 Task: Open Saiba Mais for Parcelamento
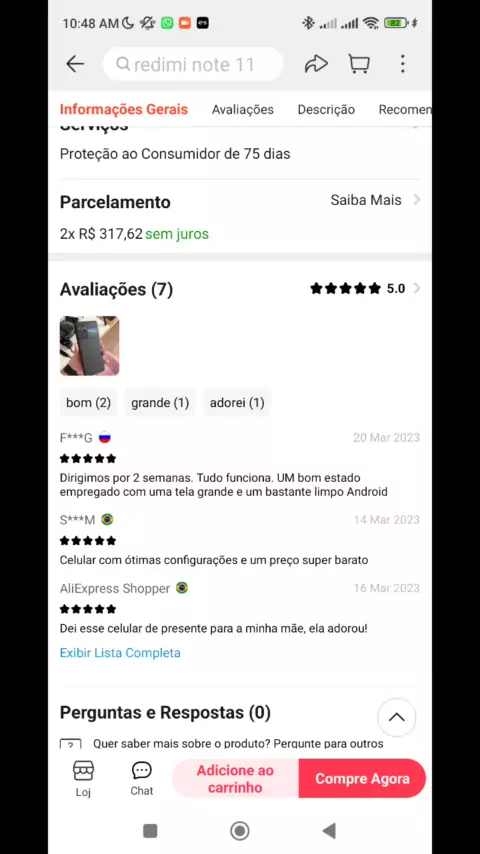coord(375,200)
